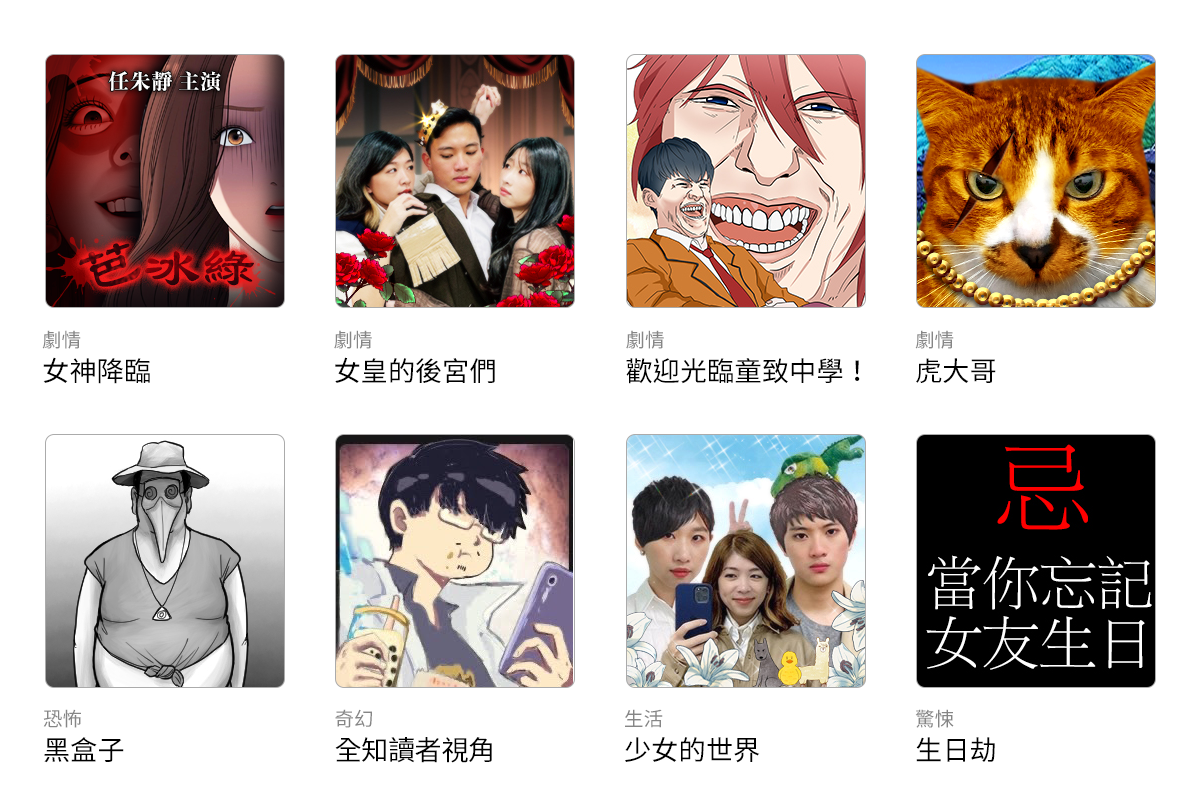Select the 少女的世界 comic tile
Screen dimensions: 1200x800
point(745,560)
